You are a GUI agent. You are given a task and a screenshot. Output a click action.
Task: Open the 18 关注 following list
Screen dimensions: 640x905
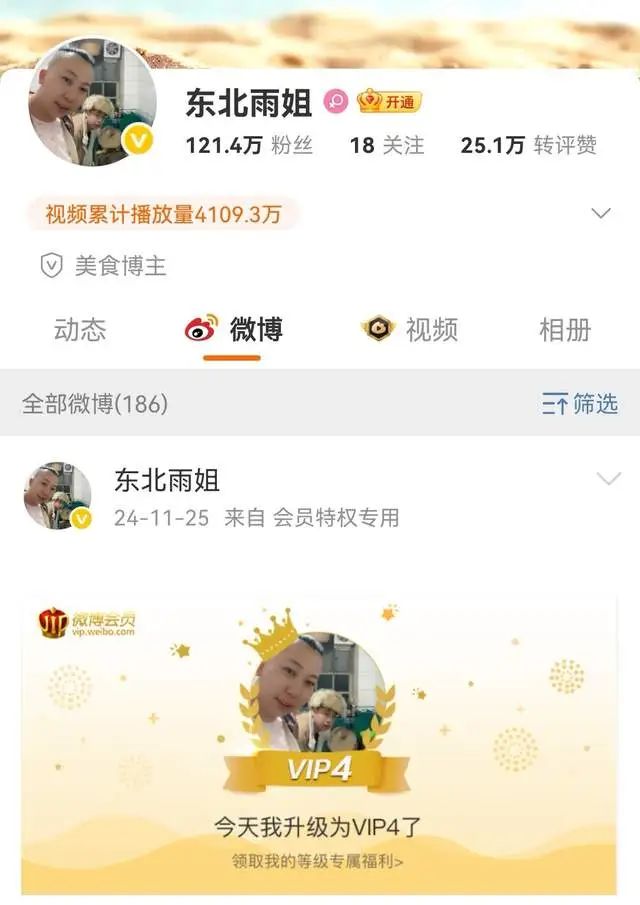(386, 145)
